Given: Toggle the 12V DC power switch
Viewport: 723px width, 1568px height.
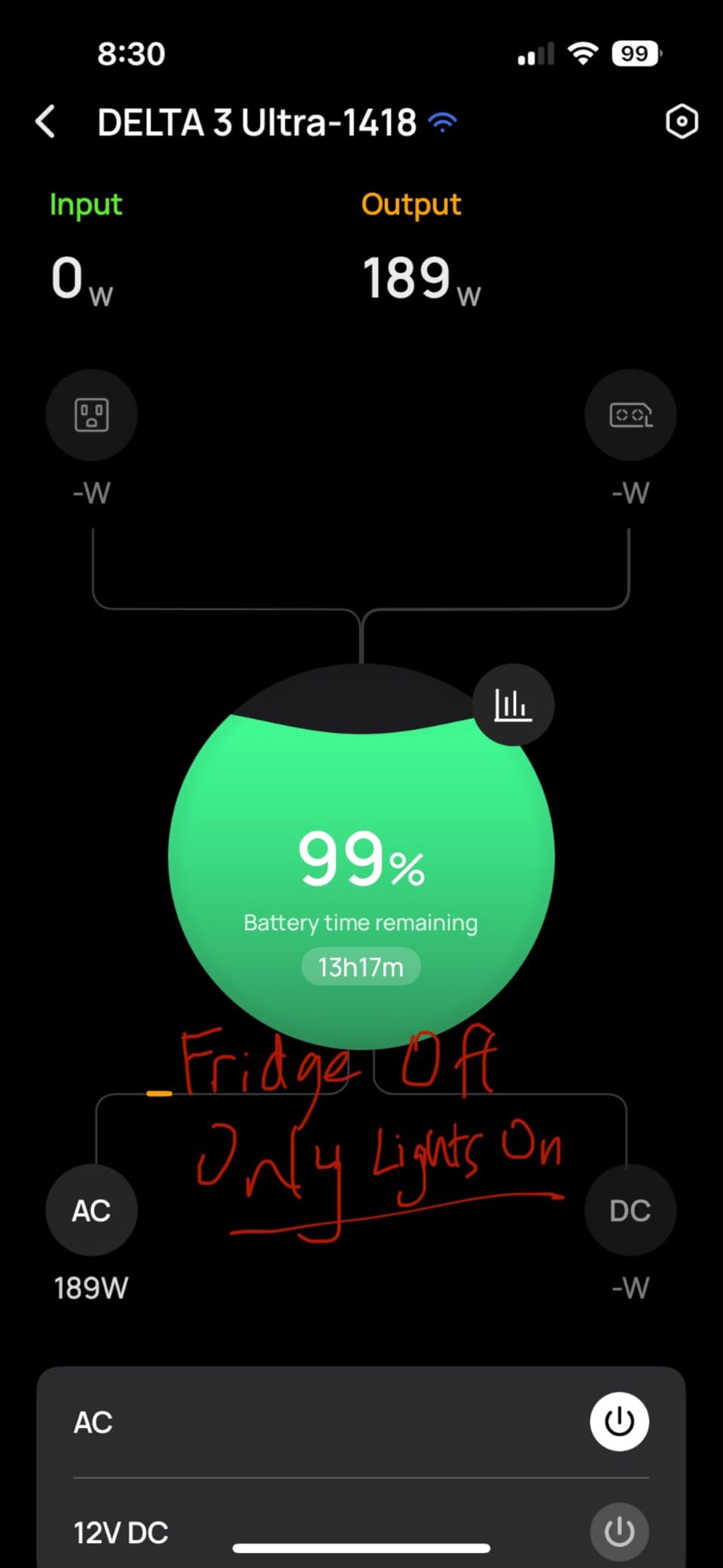Looking at the screenshot, I should tap(619, 1532).
